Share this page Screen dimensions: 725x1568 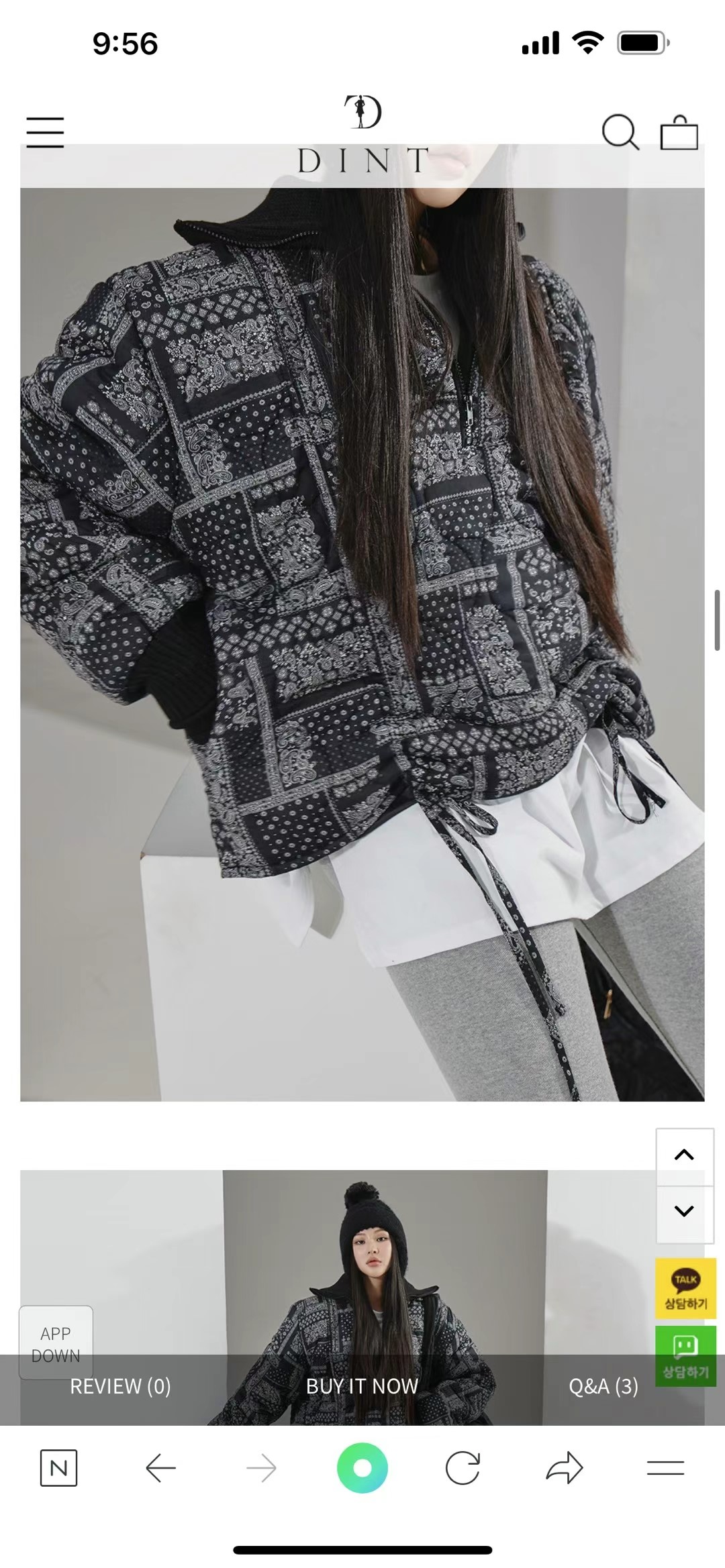click(565, 1469)
